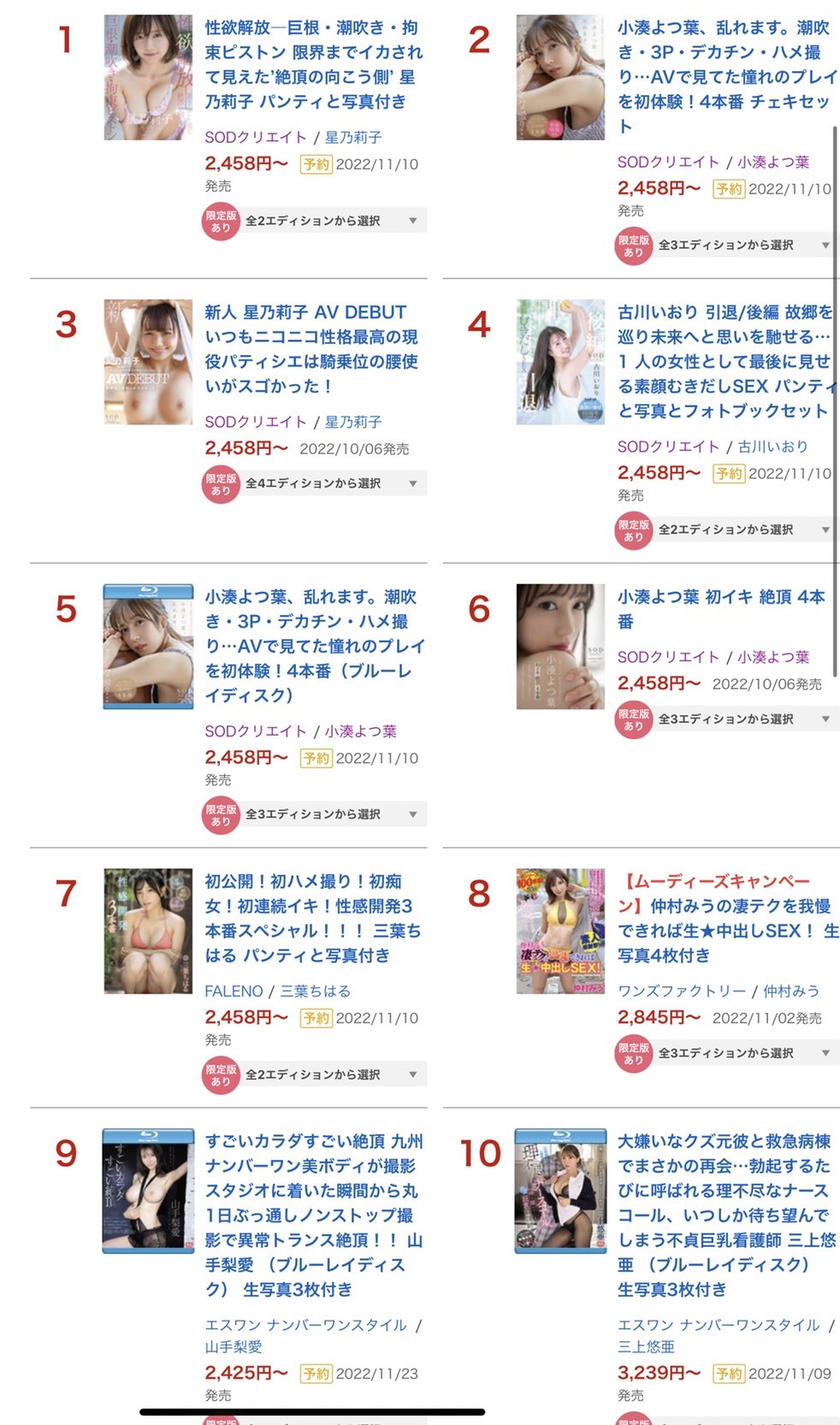The image size is (840, 1425).
Task: View the 三葉ちはる performer page
Action: pyautogui.click(x=316, y=991)
